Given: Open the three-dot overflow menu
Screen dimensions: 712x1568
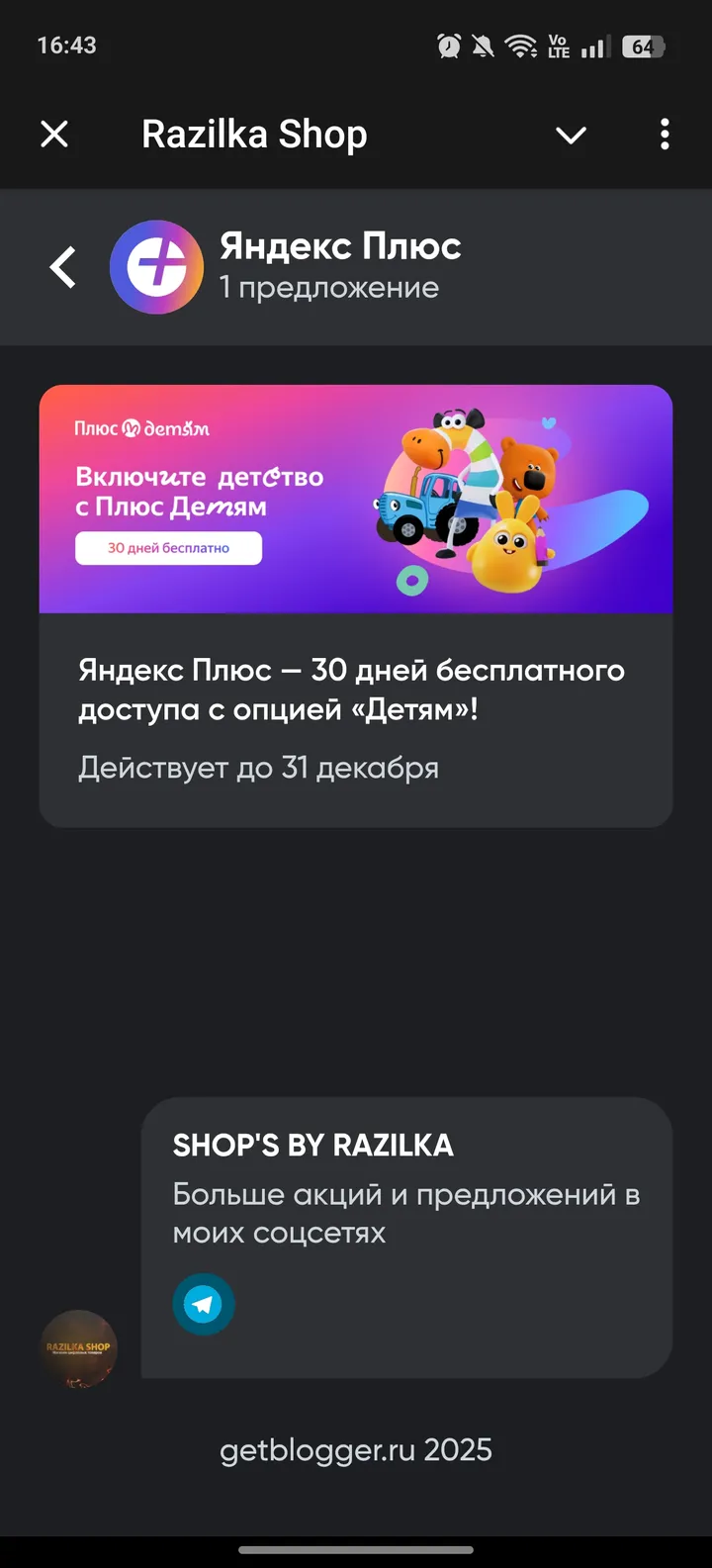Looking at the screenshot, I should pyautogui.click(x=664, y=134).
